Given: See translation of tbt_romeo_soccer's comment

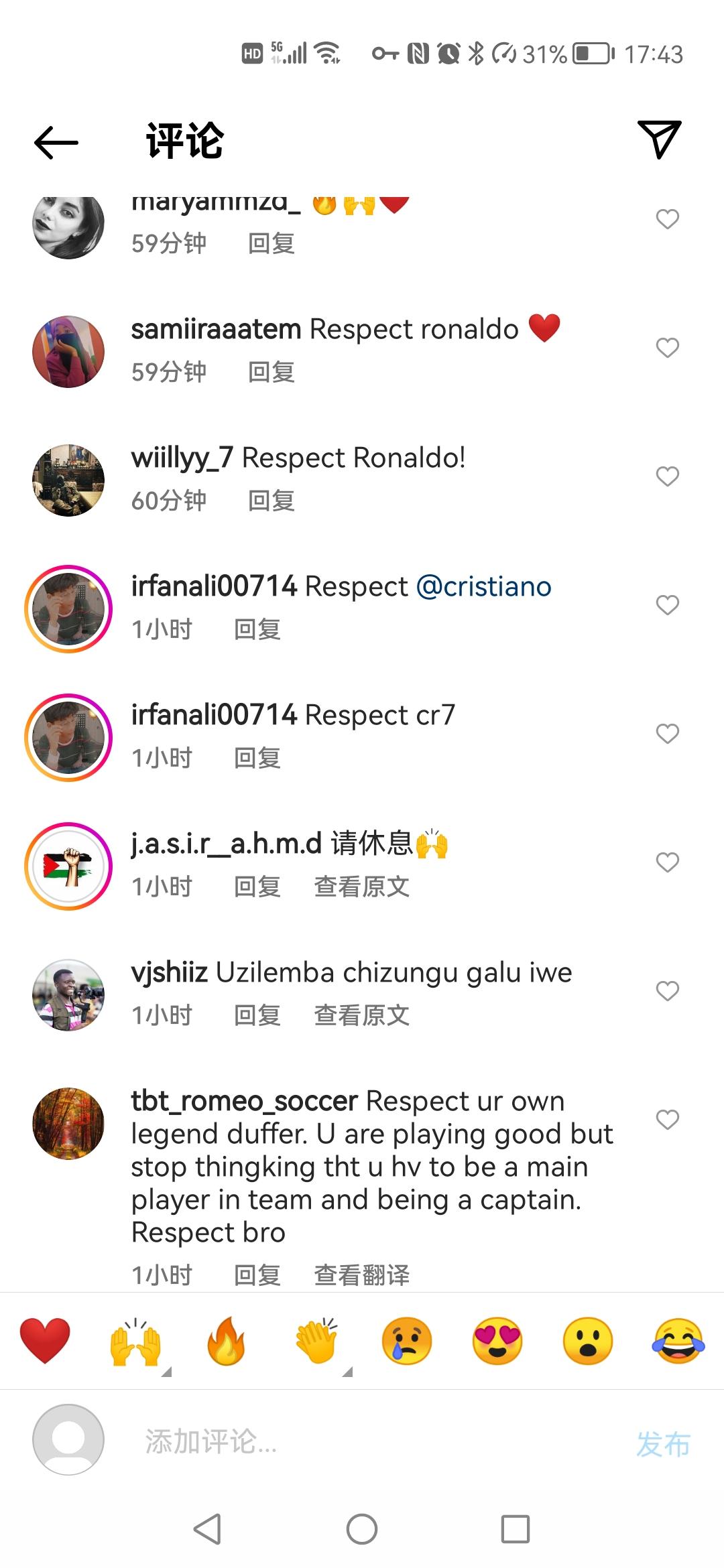Looking at the screenshot, I should 361,1275.
